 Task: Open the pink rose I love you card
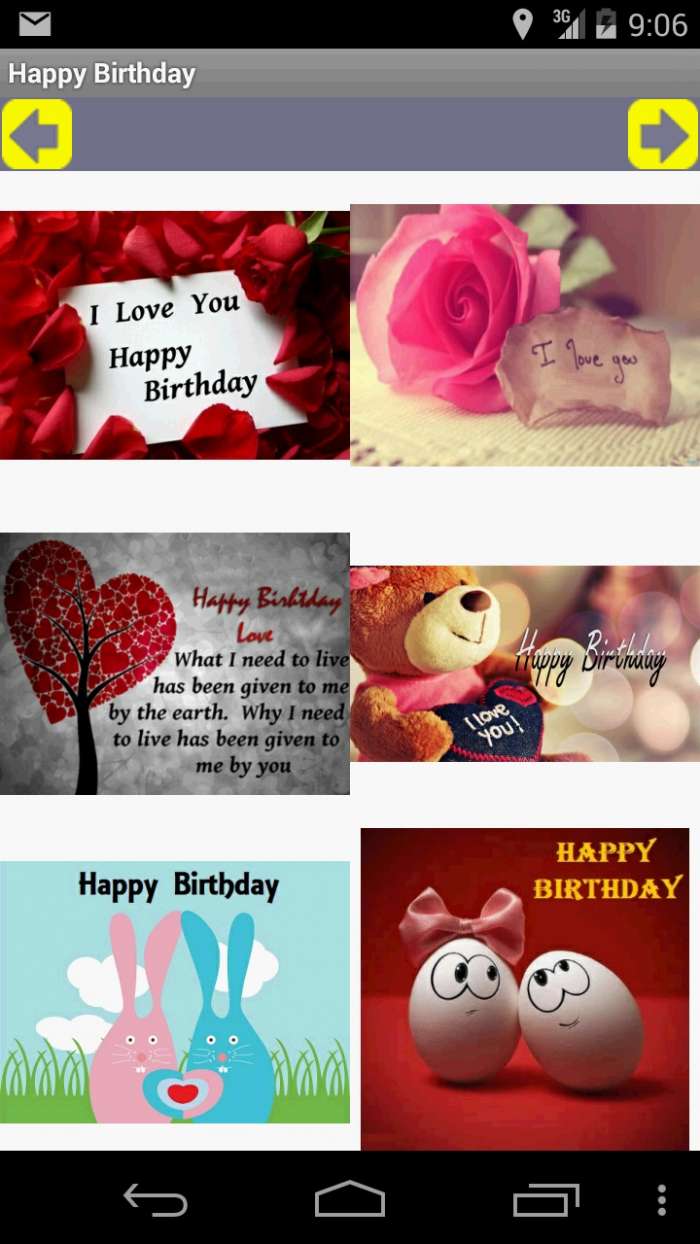coord(525,335)
